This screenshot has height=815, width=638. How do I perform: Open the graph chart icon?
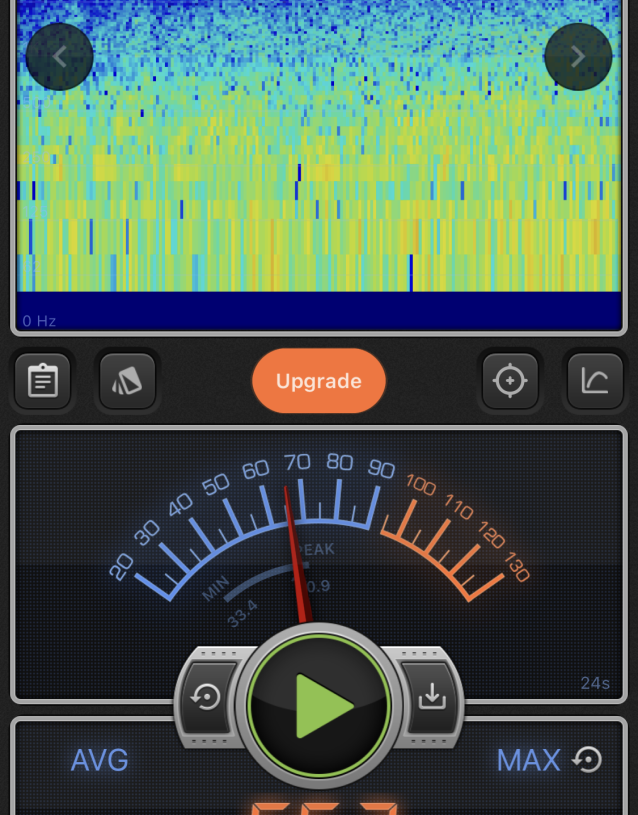pos(595,381)
